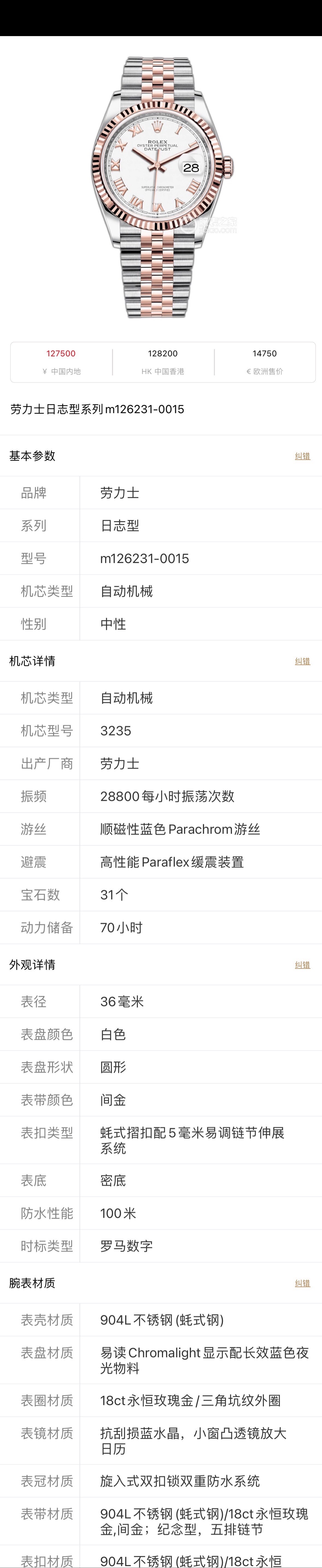Screen dimensions: 322x1568
Task: Open 纠错 link in 机芯详情 section
Action: click(x=302, y=661)
